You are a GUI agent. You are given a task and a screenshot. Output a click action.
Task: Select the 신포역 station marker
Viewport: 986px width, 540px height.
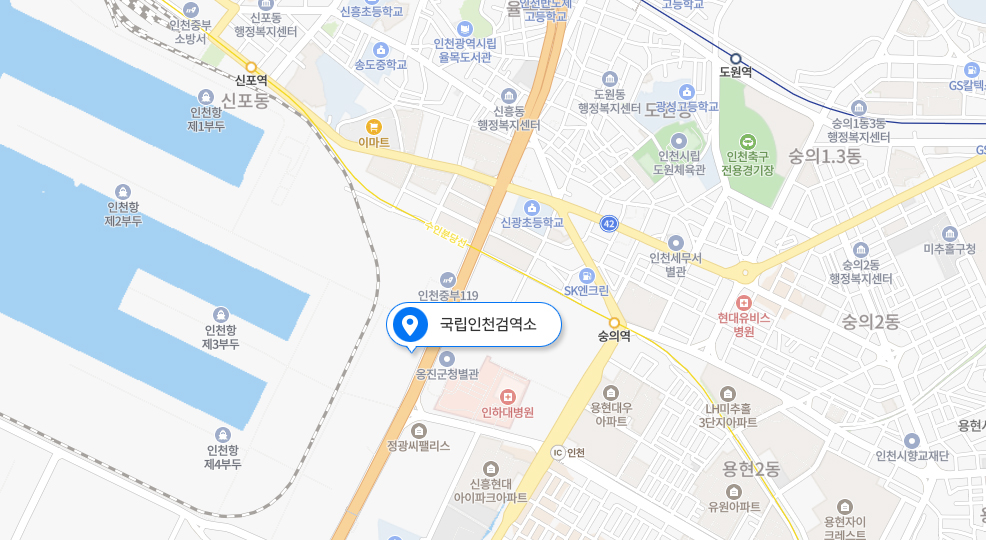(252, 67)
